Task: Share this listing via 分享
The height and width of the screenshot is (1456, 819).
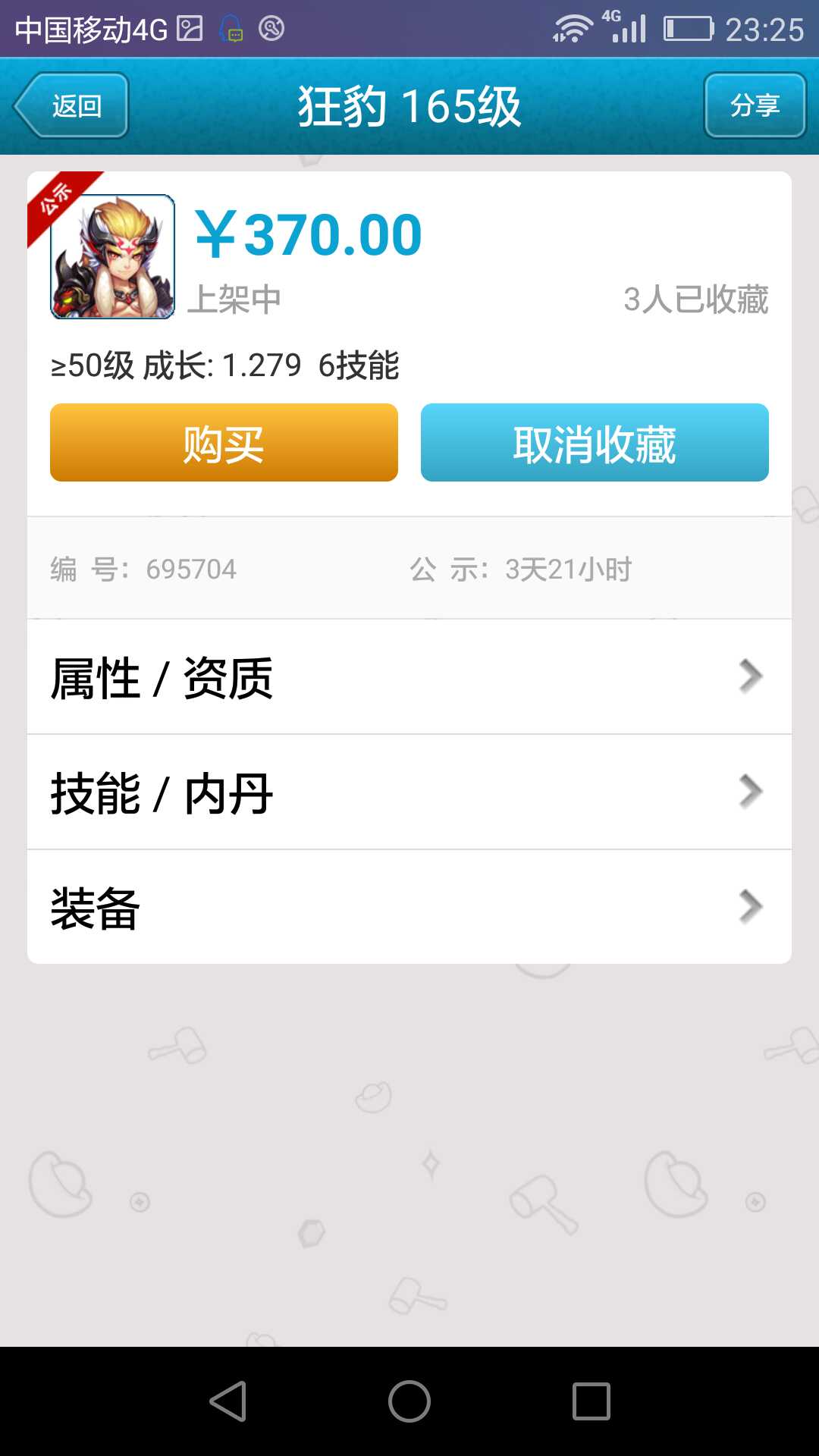Action: pyautogui.click(x=755, y=105)
